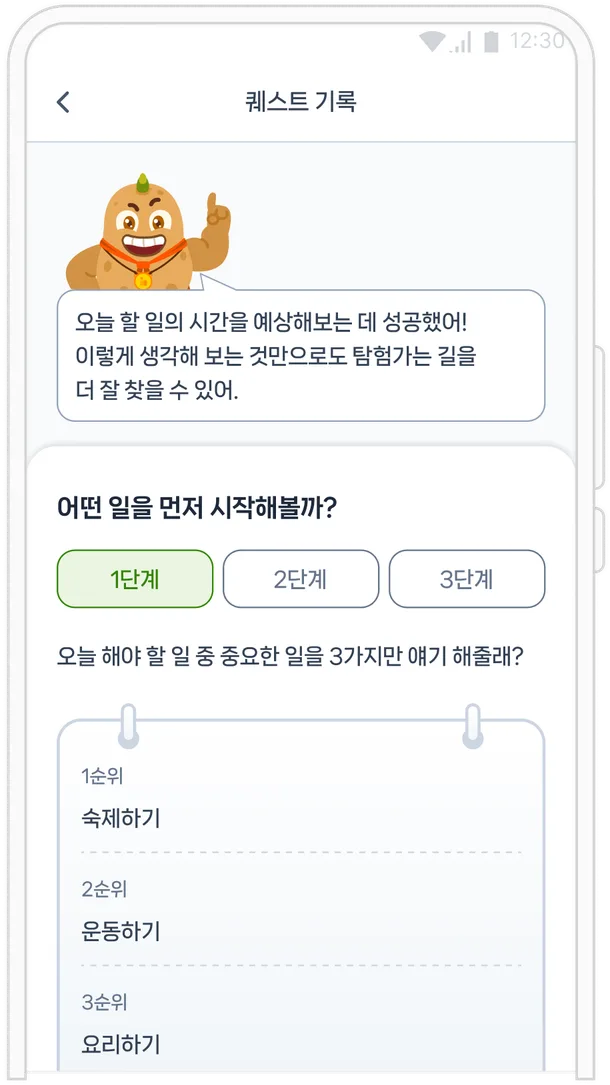Go back from the 퀘스트 기록 screen
The height and width of the screenshot is (1085, 610).
coord(63,102)
